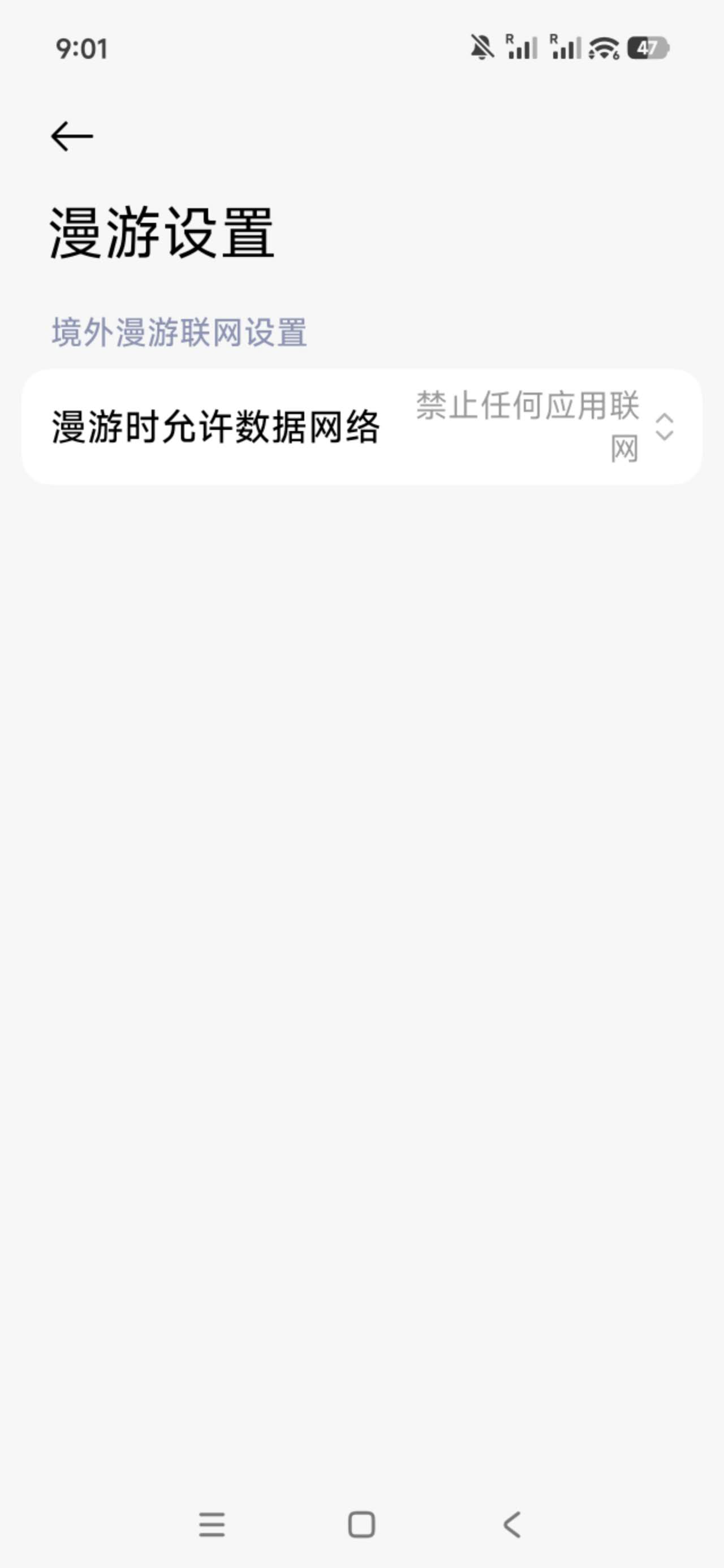Open the 漫游时允许数据网络 dropdown
Screen dimensions: 724x1568
point(663,427)
